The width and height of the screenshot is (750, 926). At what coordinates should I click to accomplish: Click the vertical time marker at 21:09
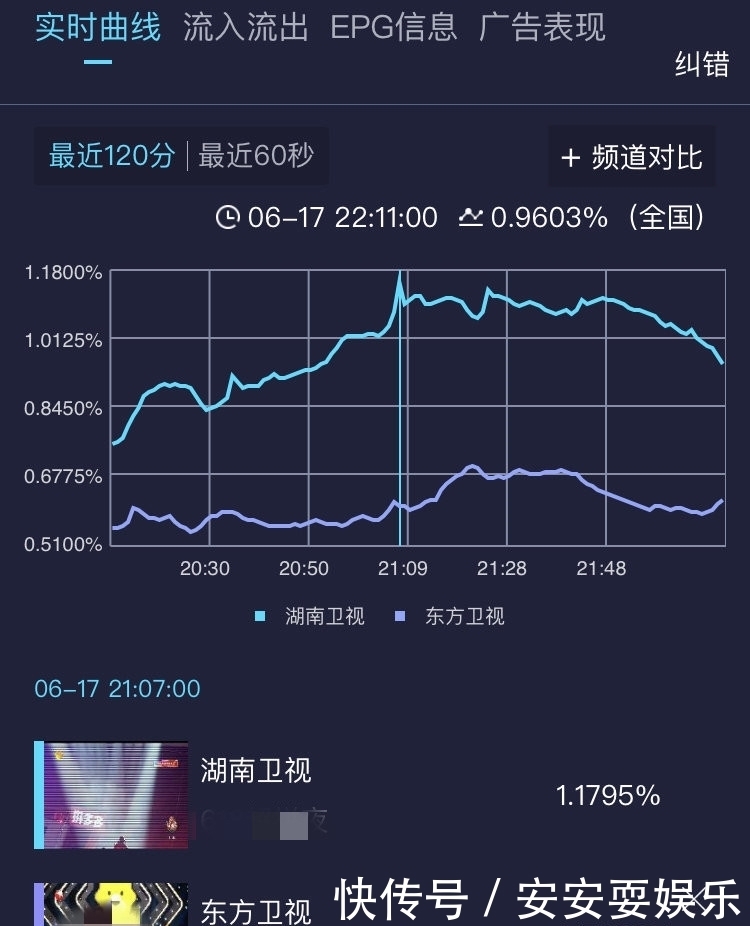click(400, 400)
